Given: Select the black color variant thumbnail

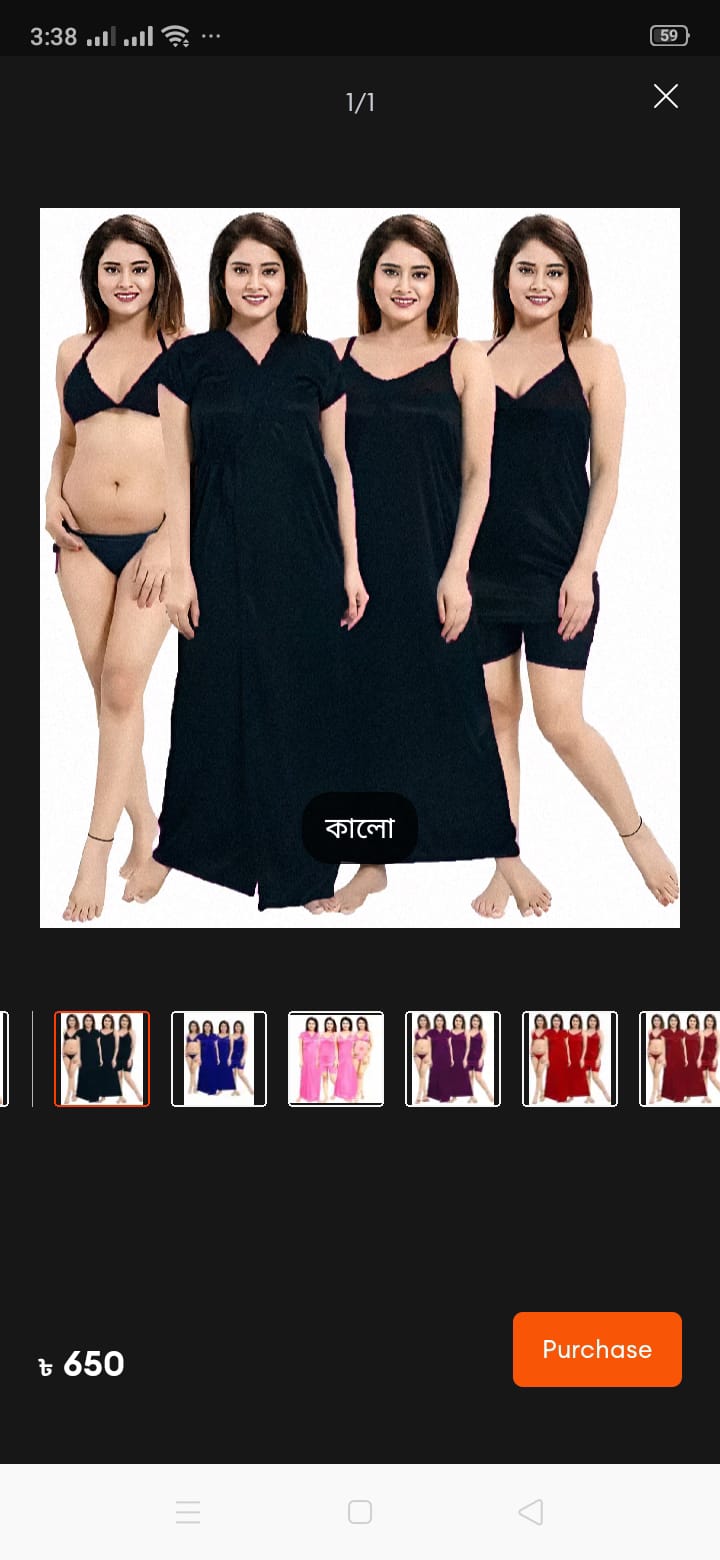Looking at the screenshot, I should coord(102,1058).
